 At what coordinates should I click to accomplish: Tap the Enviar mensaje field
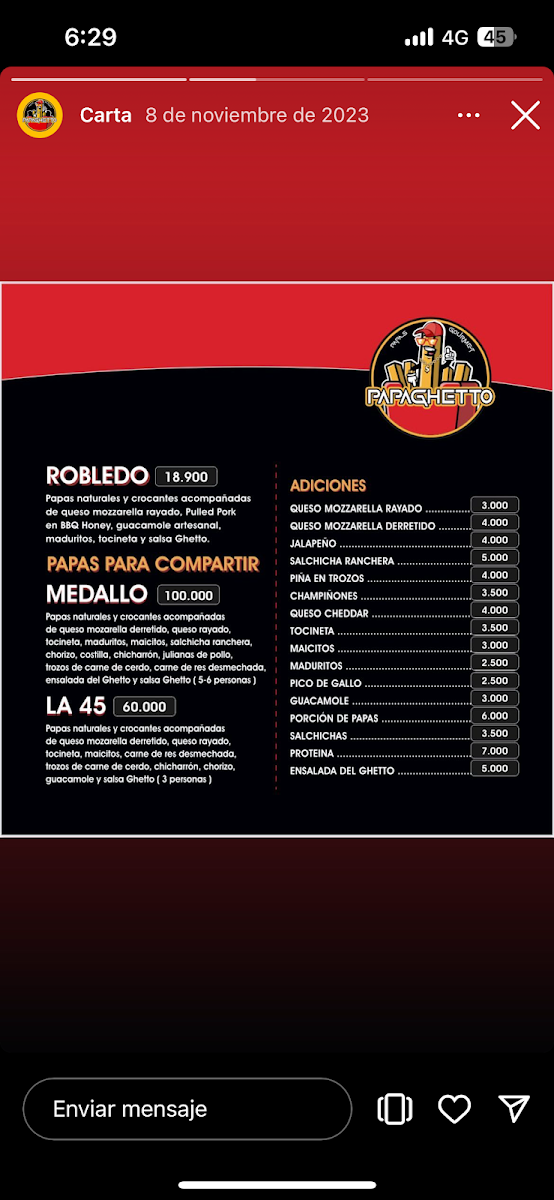[x=187, y=1109]
